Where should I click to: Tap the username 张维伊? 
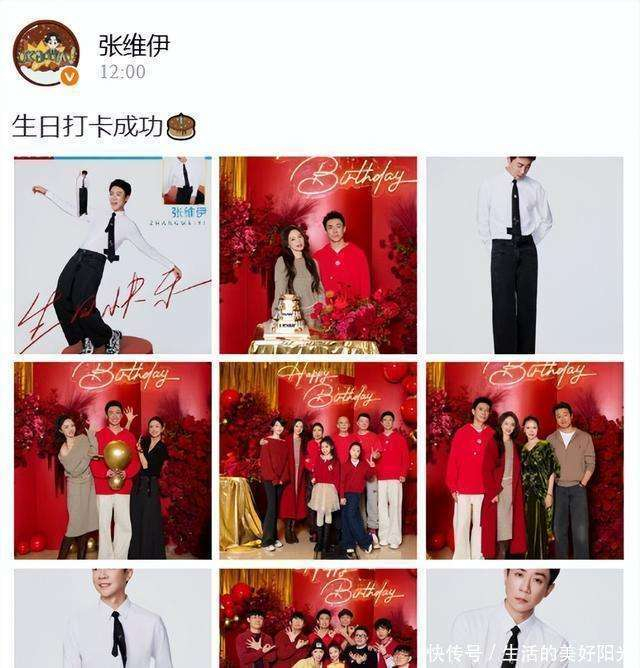134,45
